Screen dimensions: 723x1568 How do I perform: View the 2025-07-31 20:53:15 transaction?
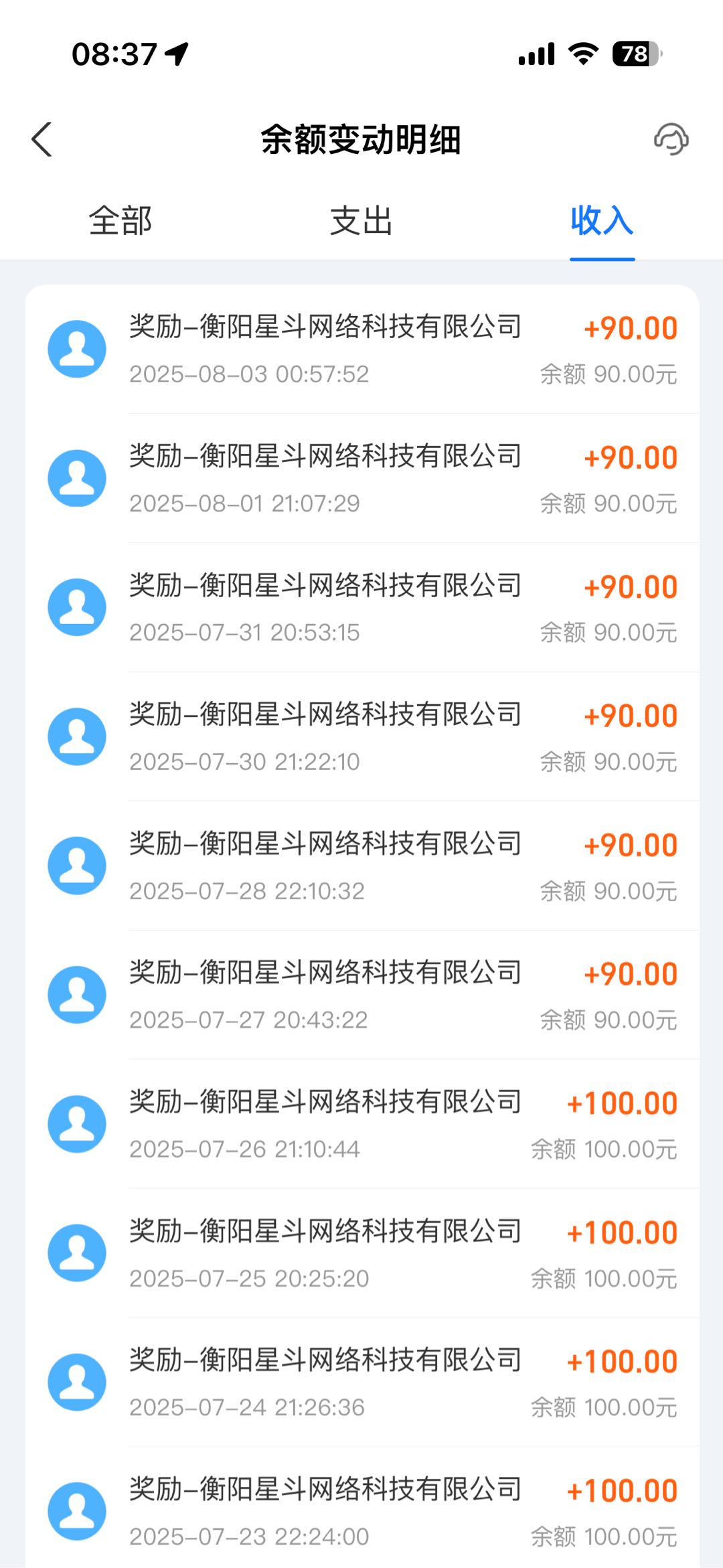[x=361, y=608]
